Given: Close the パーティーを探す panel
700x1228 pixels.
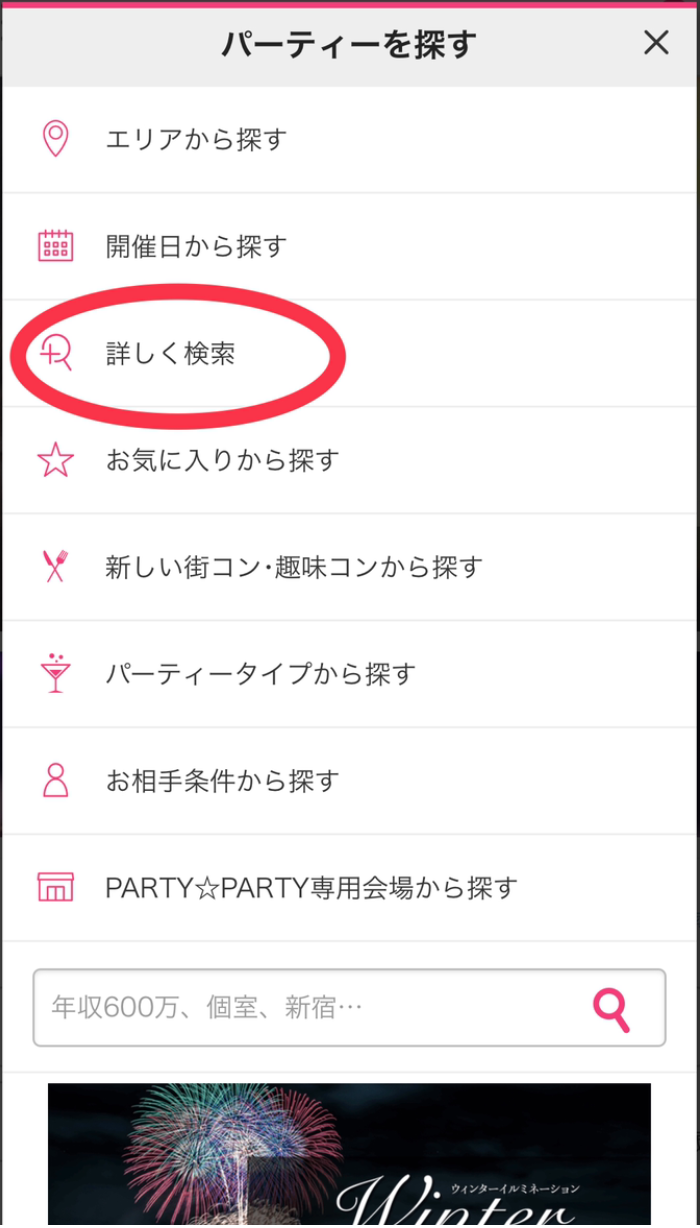Looking at the screenshot, I should [x=656, y=43].
